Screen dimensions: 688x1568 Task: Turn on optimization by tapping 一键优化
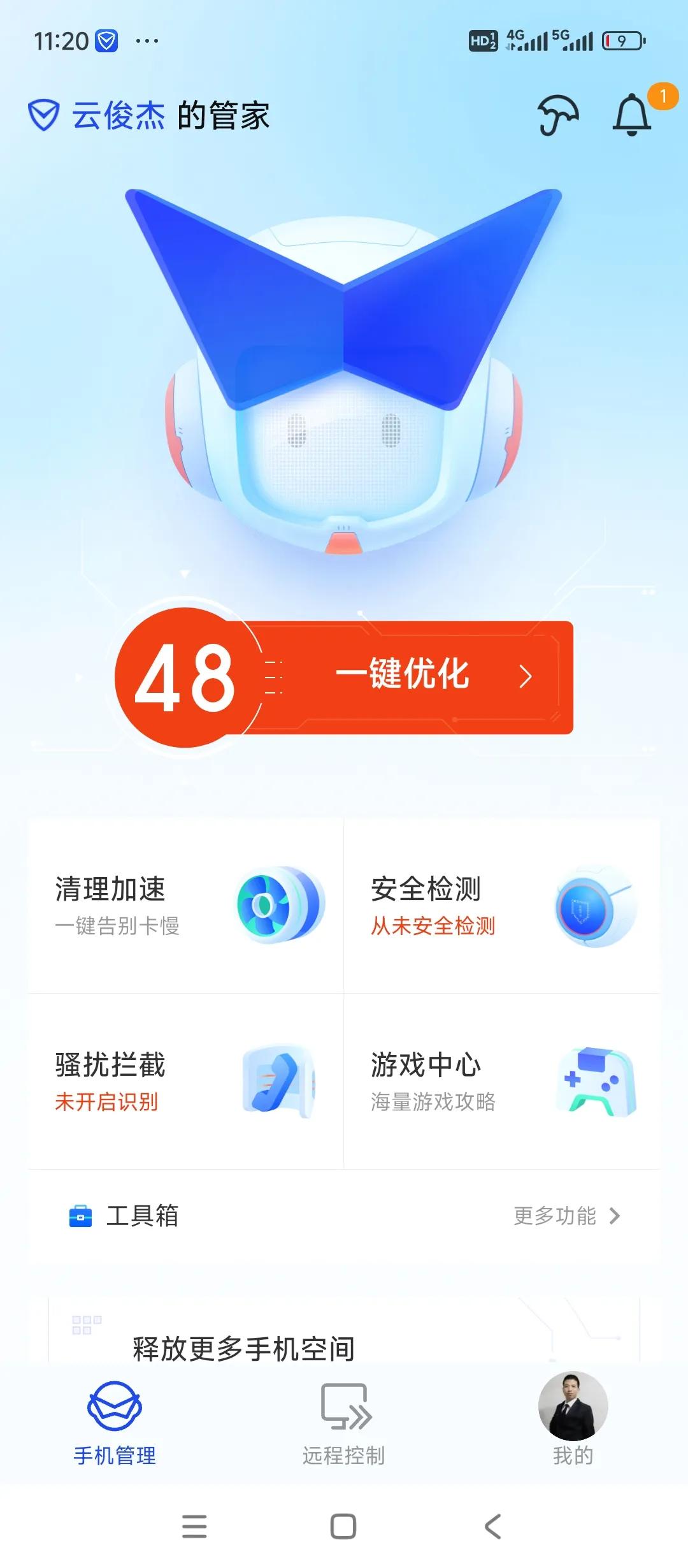[406, 679]
